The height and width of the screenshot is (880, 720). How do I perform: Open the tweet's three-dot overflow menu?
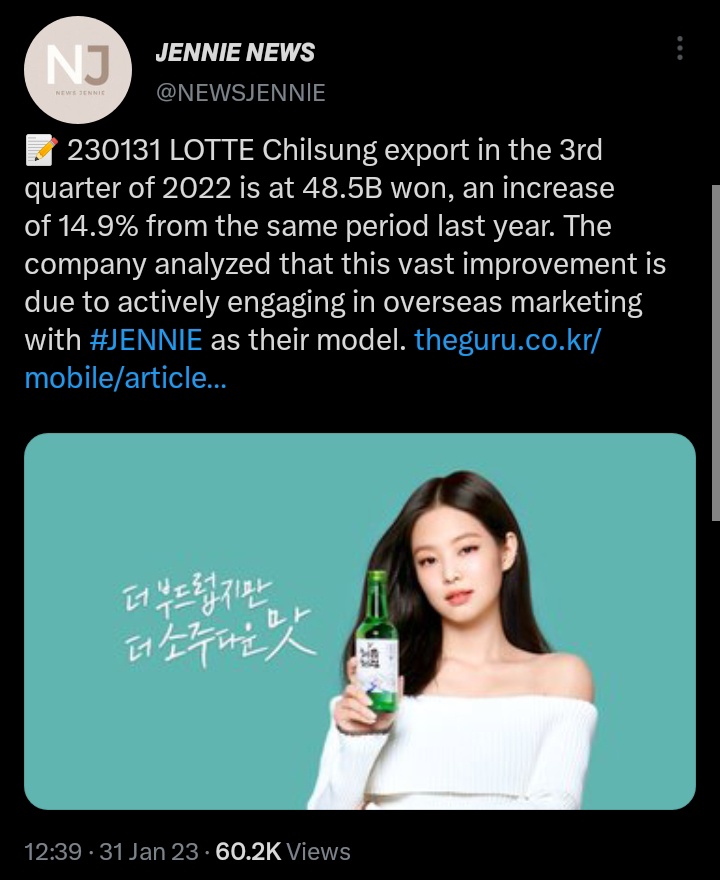[680, 49]
